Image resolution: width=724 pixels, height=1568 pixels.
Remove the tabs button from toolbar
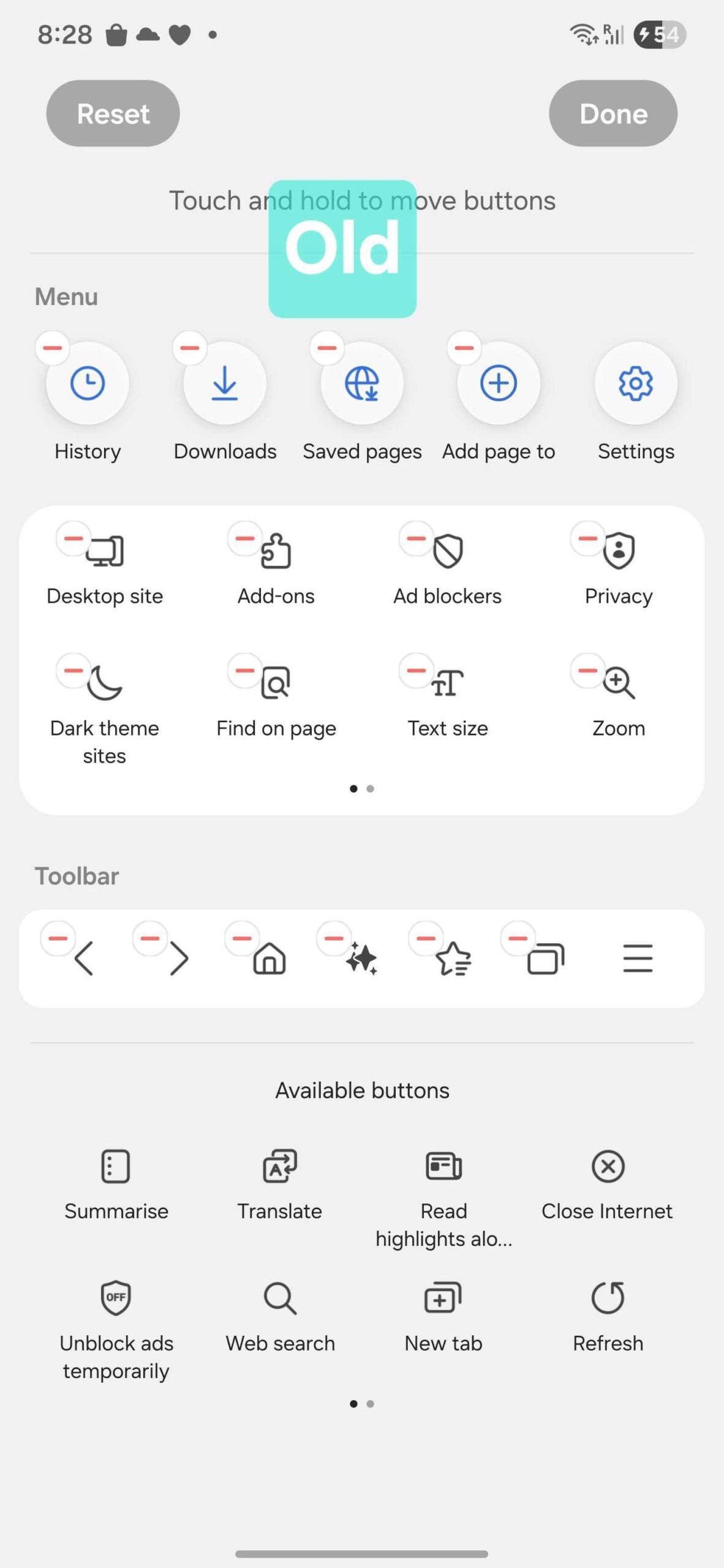click(x=518, y=938)
